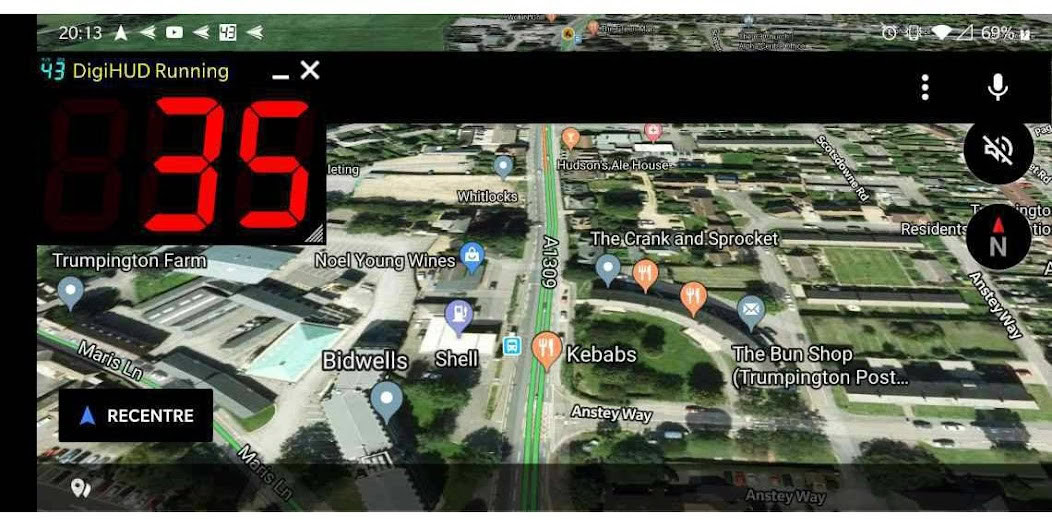Open the three-dot overflow menu
The image size is (1052, 531).
click(x=925, y=87)
